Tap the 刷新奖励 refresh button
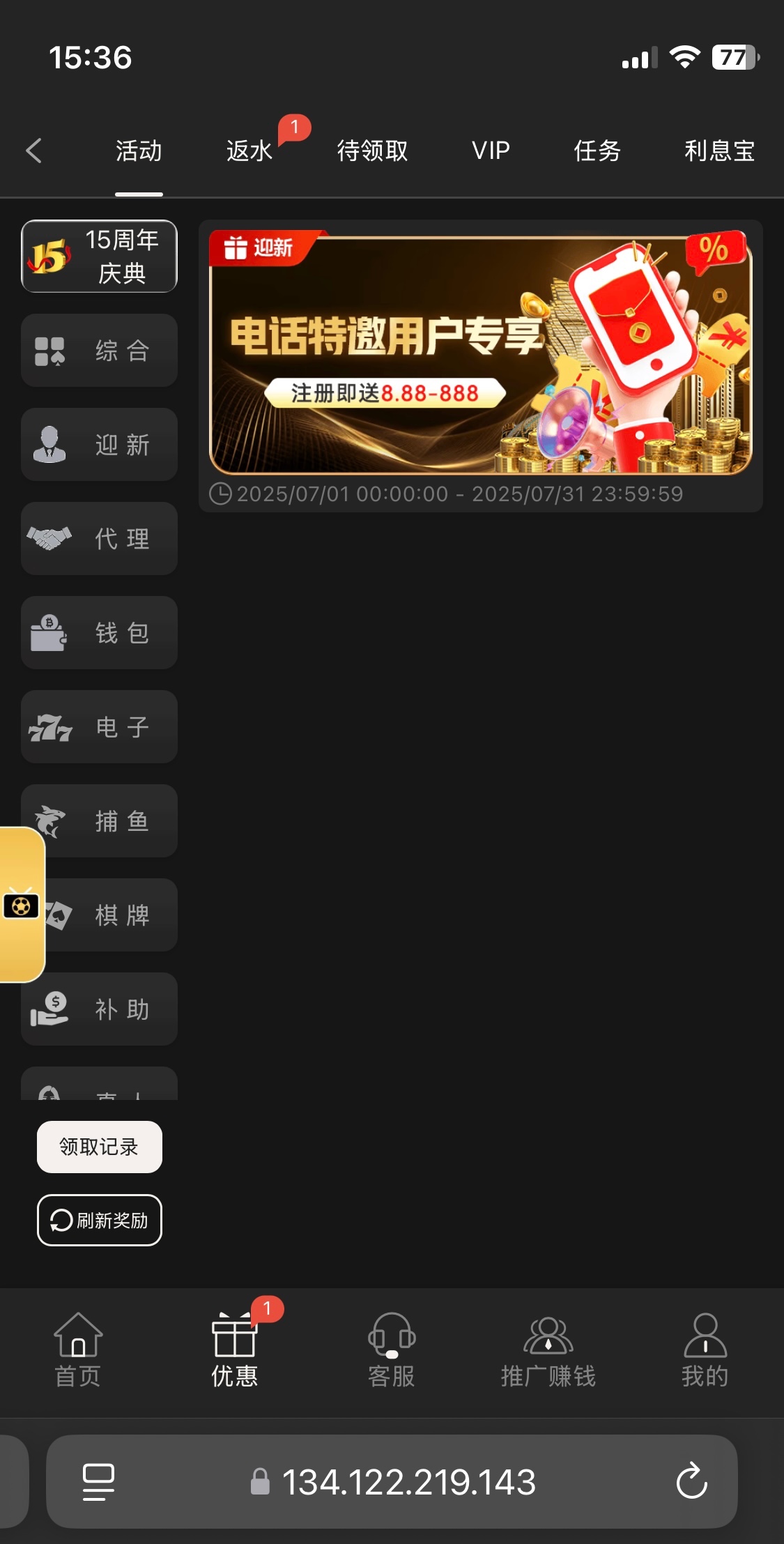The image size is (784, 1544). coord(99,1220)
